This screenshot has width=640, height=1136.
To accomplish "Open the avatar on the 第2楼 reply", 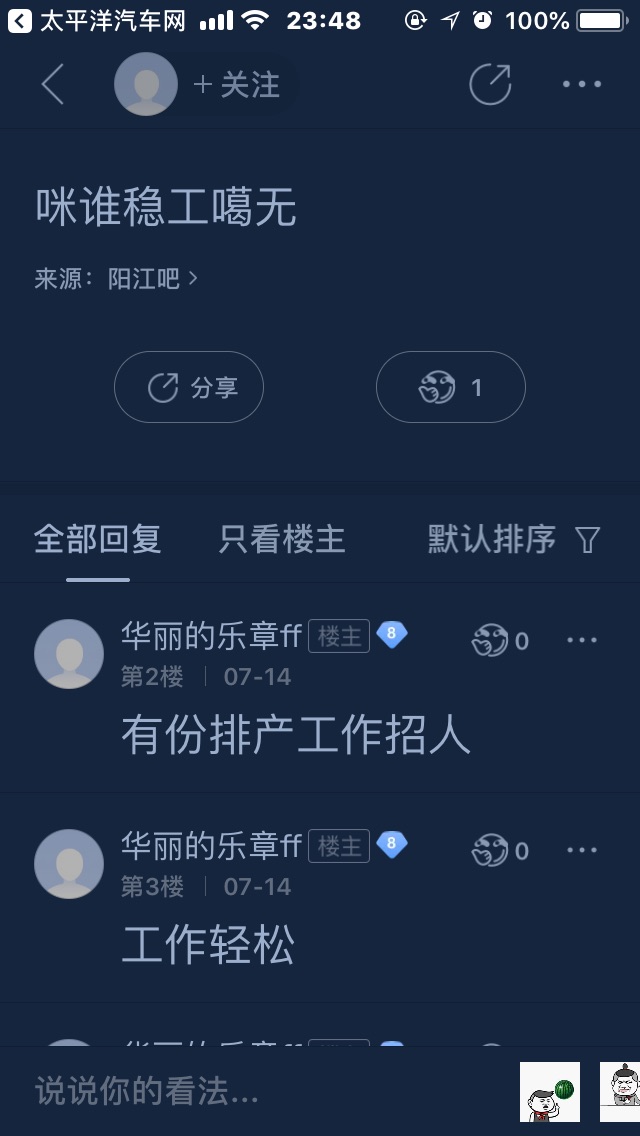I will pyautogui.click(x=69, y=654).
